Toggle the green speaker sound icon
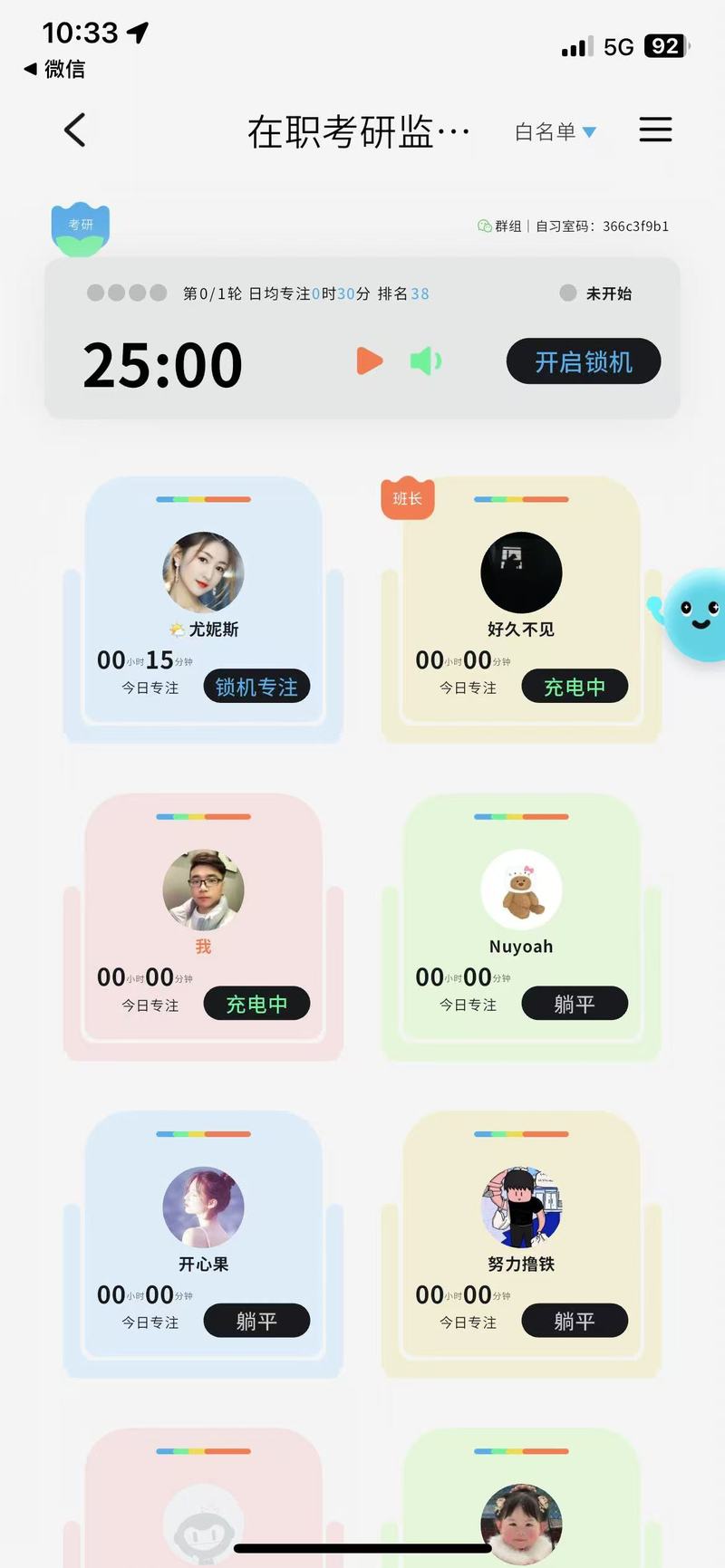The height and width of the screenshot is (1568, 725). tap(425, 361)
